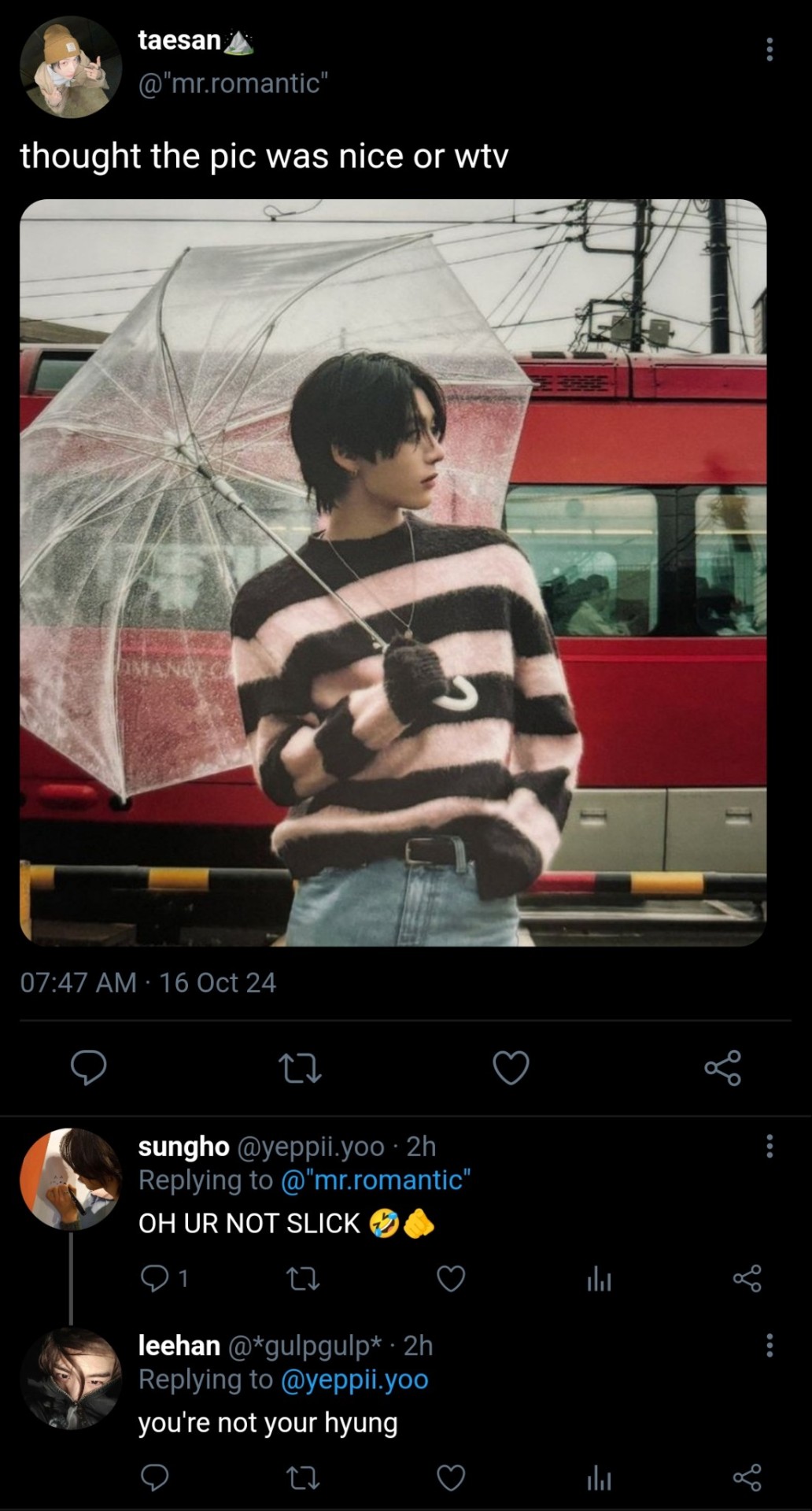Viewport: 812px width, 1511px height.
Task: Open the mention @"mr.romantic" in sungho's reply
Action: pyautogui.click(x=375, y=1180)
